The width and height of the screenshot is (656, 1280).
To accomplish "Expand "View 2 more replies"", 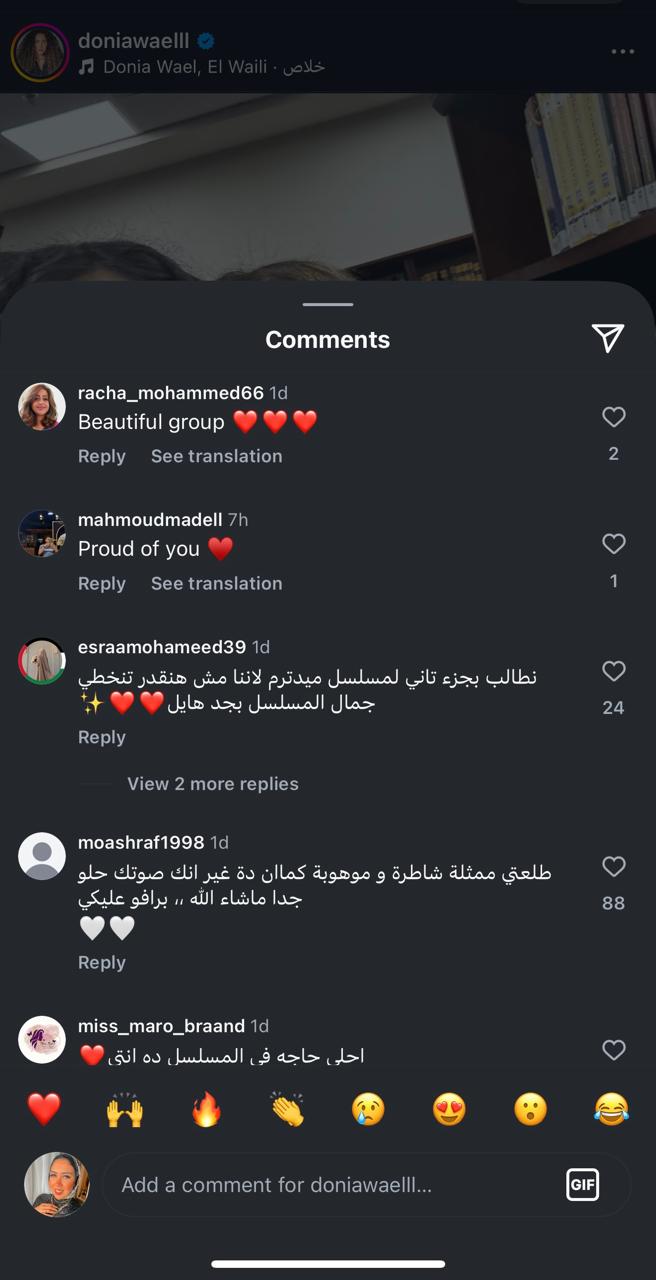I will pos(212,784).
